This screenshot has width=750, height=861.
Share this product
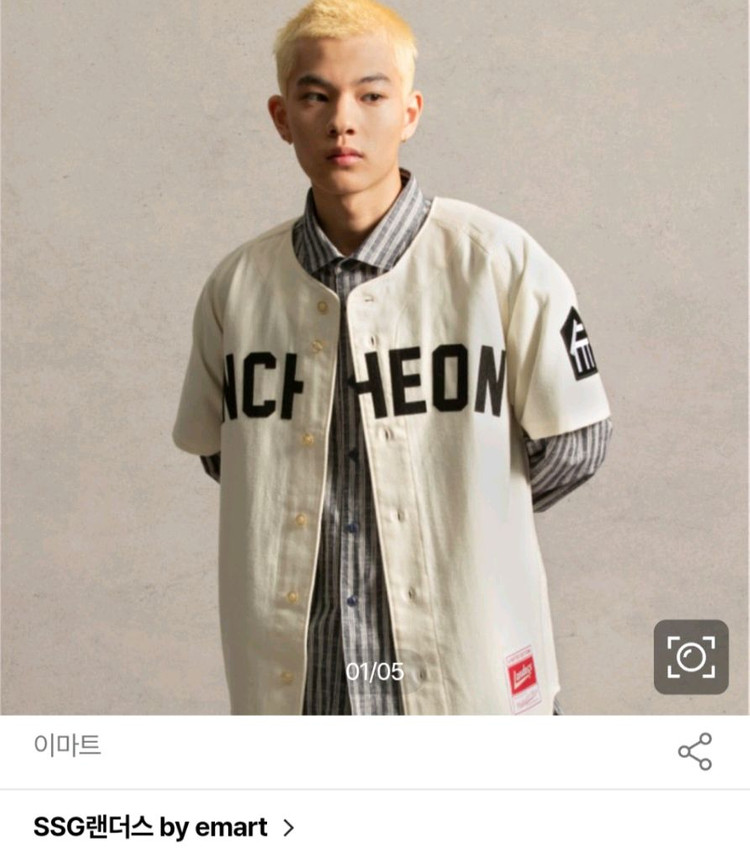(695, 751)
